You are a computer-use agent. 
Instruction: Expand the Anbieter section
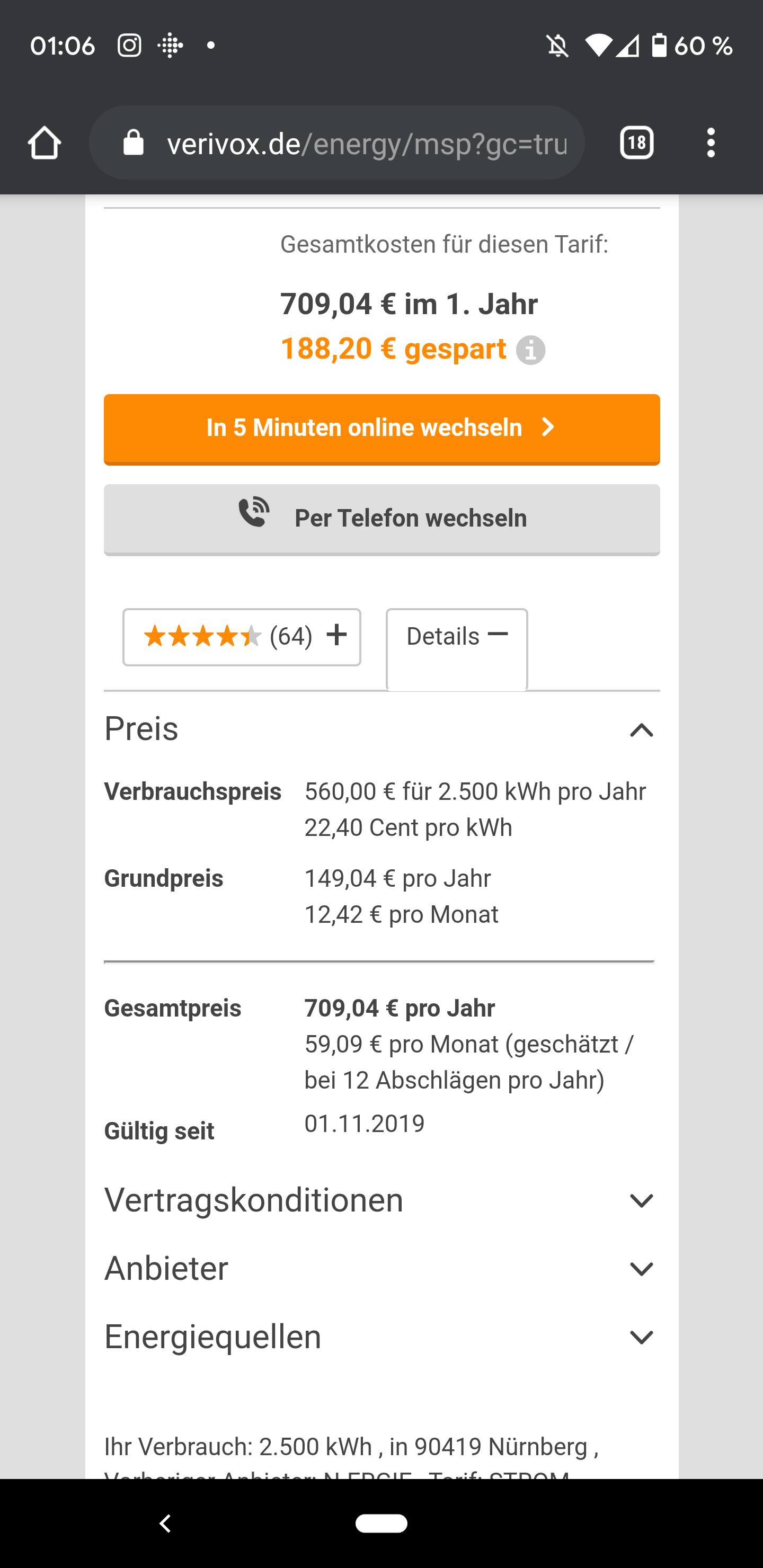641,1269
